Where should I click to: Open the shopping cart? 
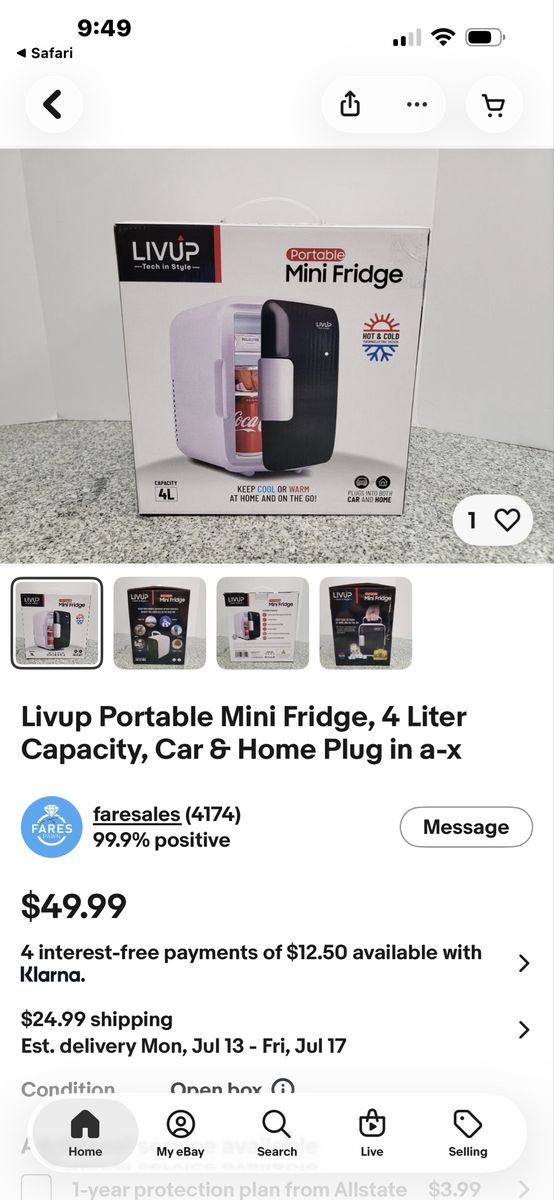click(494, 104)
